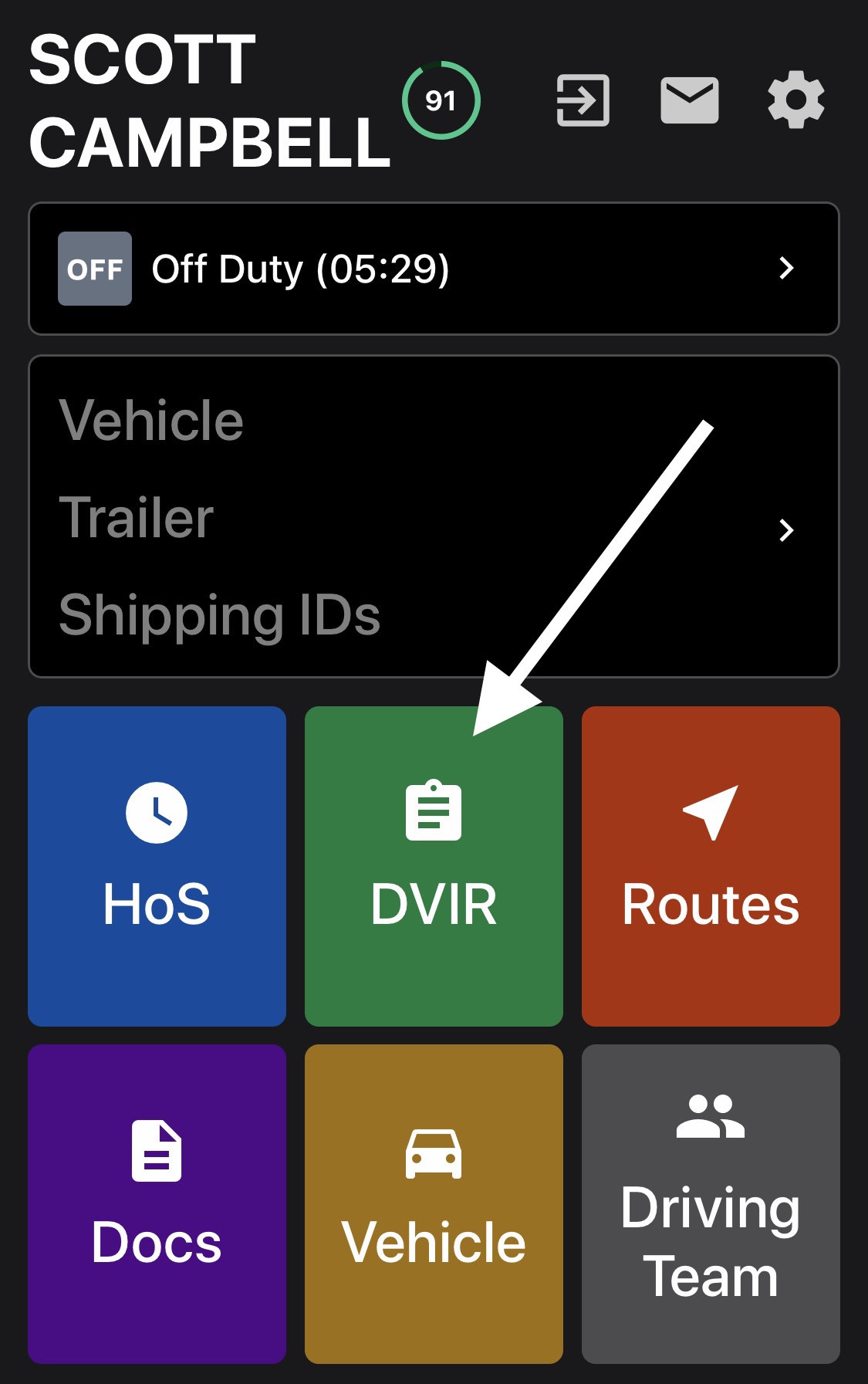Open the Routes tile
Image resolution: width=868 pixels, height=1384 pixels.
point(711,866)
